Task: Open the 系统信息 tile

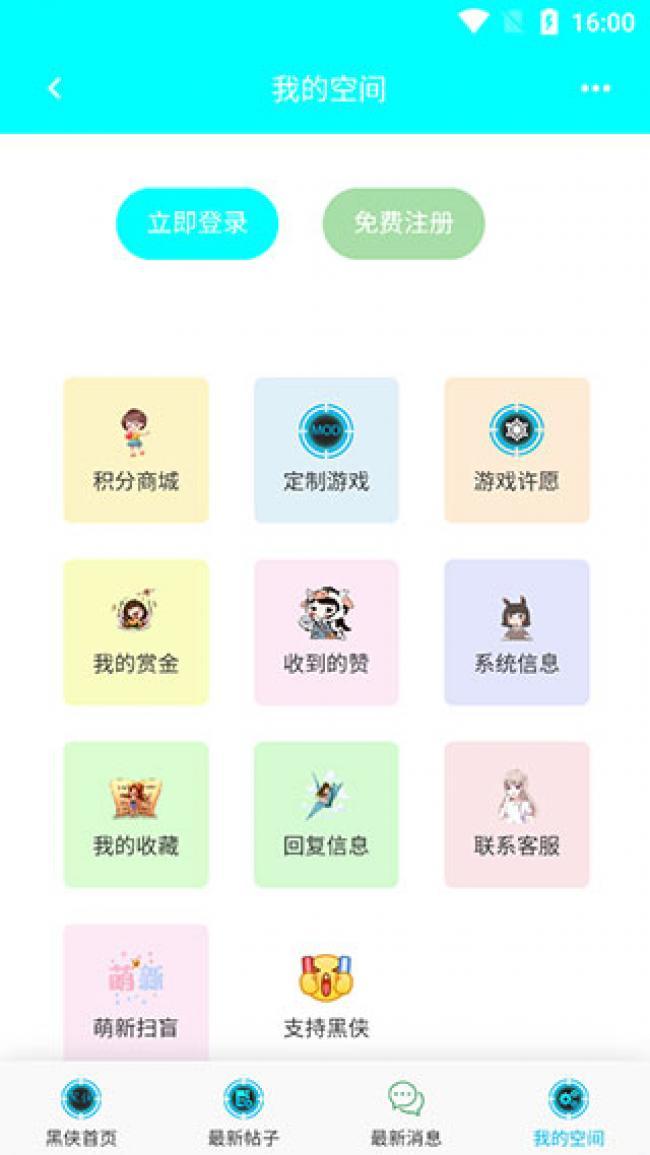Action: [516, 632]
